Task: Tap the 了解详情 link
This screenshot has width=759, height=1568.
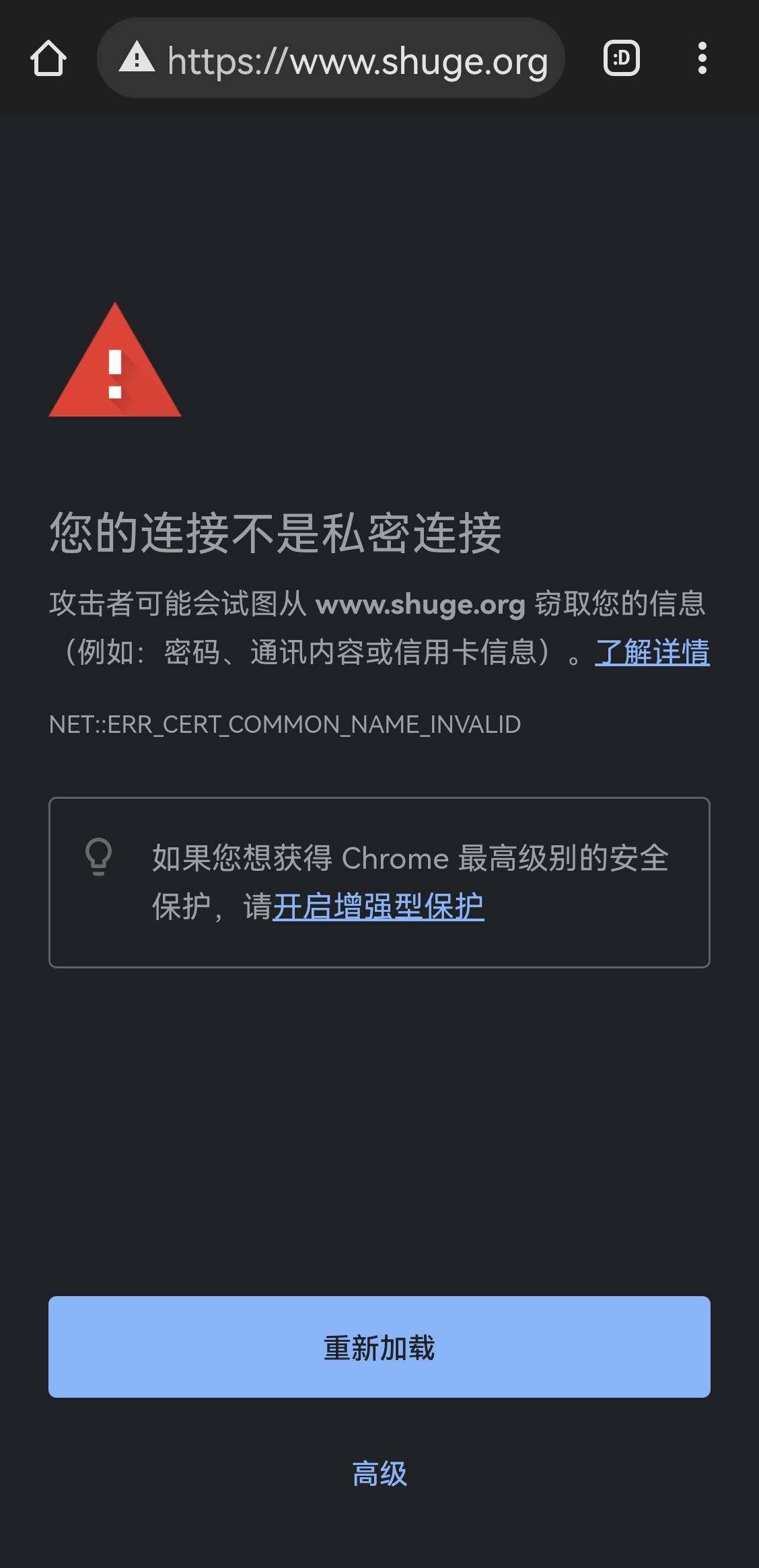Action: (653, 651)
